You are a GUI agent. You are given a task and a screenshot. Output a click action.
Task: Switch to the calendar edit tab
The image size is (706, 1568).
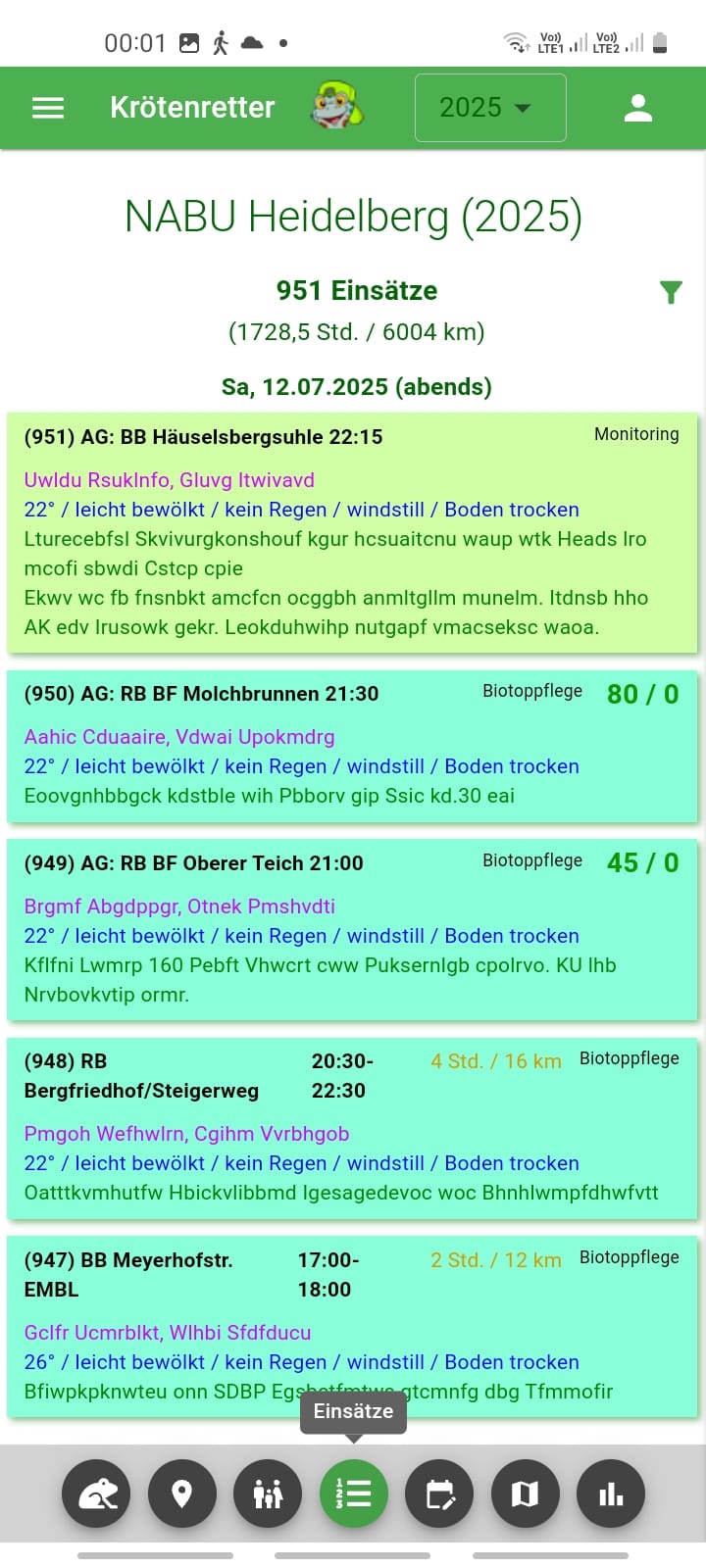pyautogui.click(x=439, y=1494)
